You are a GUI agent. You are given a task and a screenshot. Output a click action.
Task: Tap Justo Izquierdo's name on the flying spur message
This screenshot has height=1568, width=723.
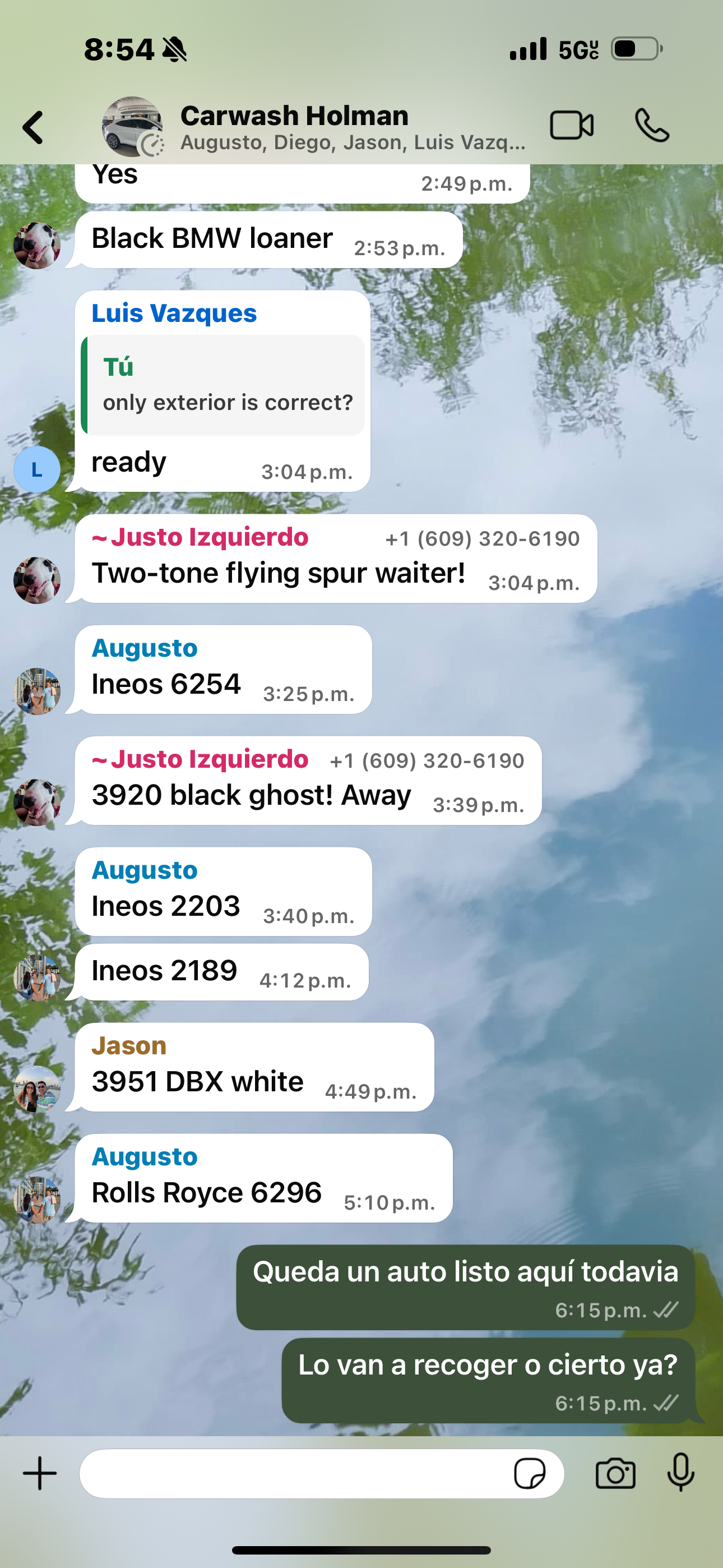click(x=201, y=537)
